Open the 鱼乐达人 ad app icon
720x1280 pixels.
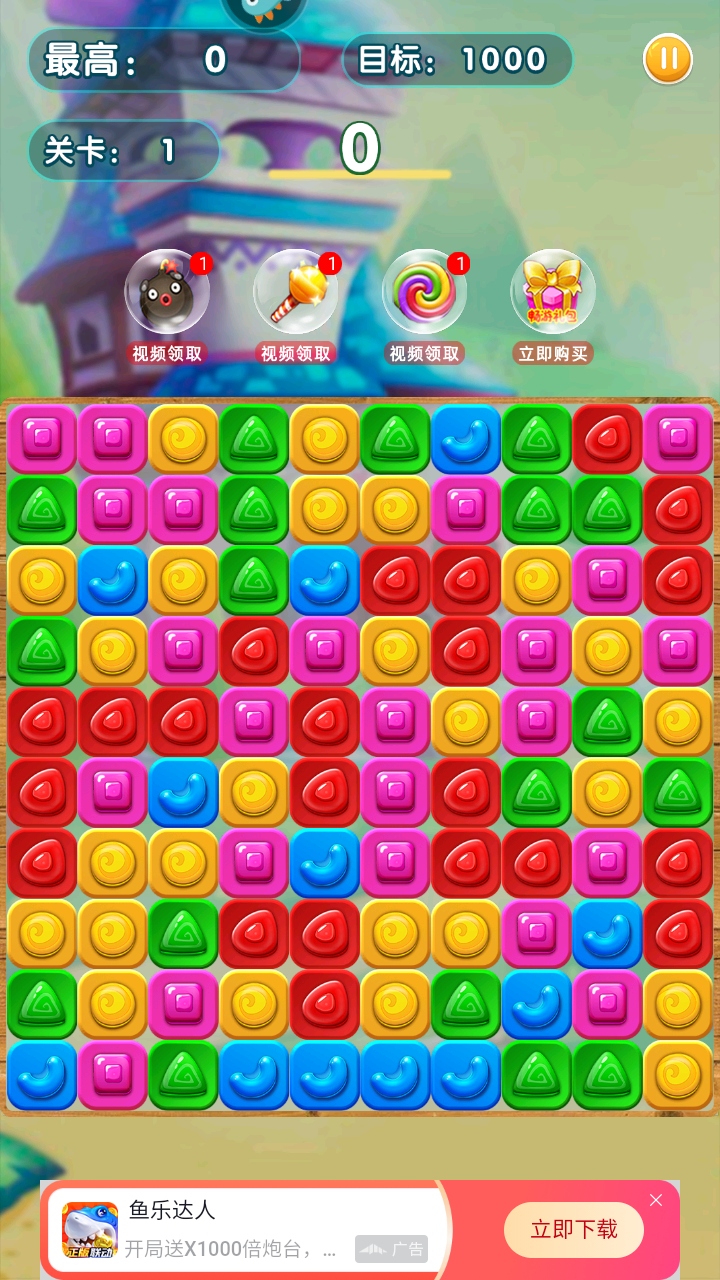90,1229
